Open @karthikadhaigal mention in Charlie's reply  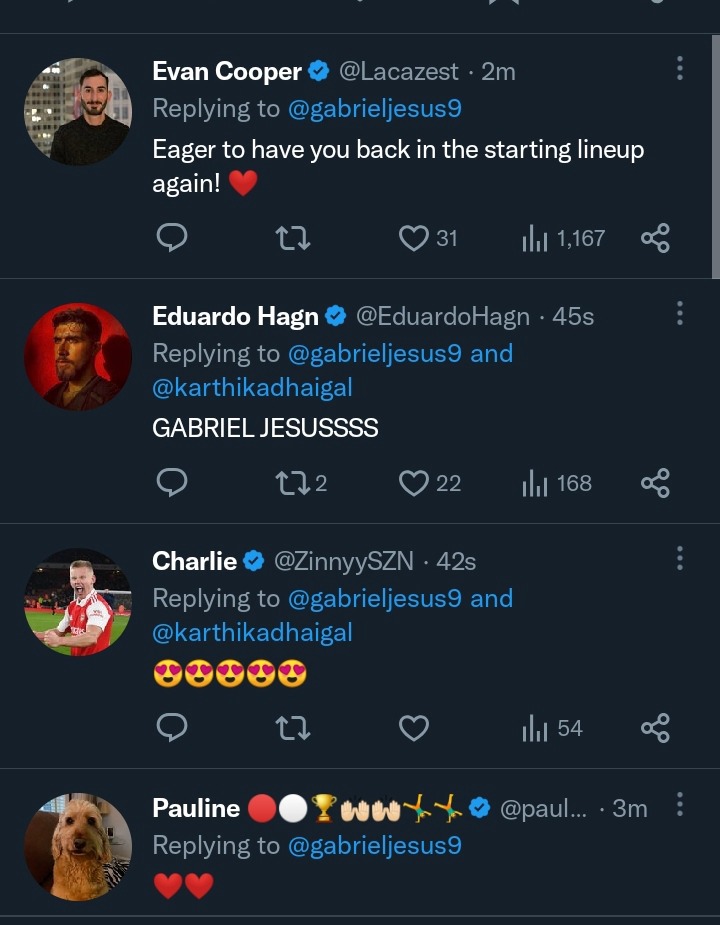tap(252, 632)
